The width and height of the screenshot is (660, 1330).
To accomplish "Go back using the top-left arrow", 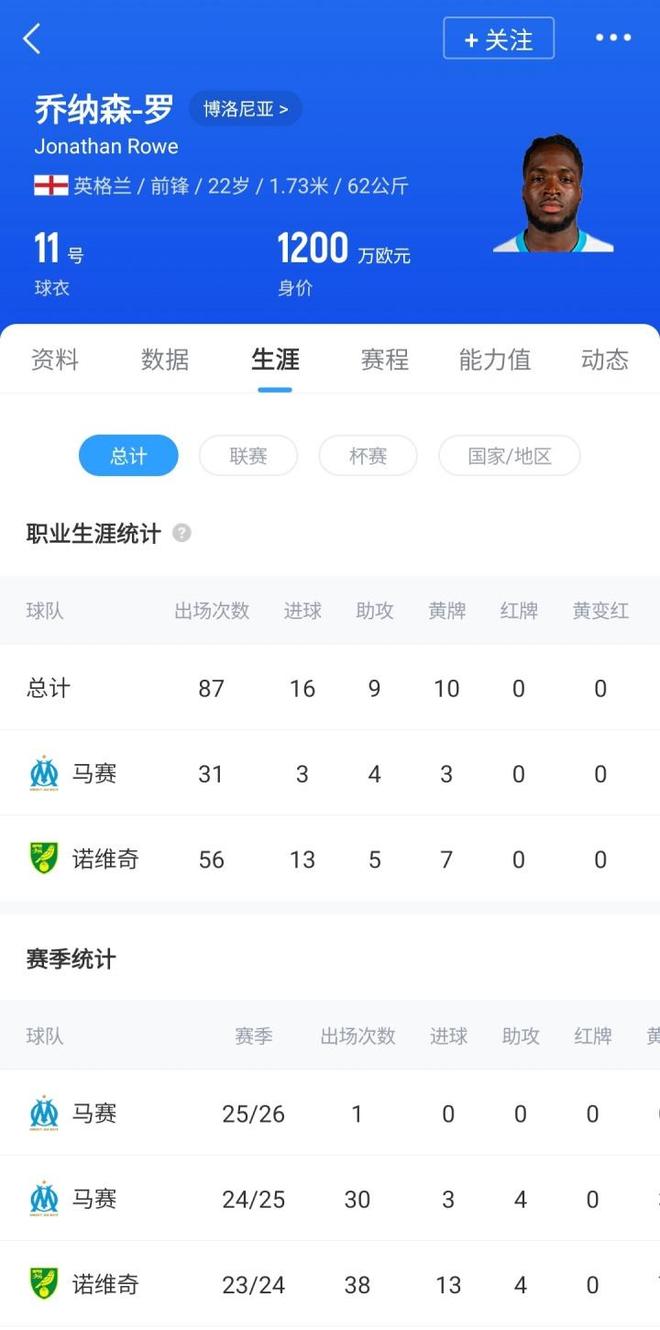I will coord(32,39).
